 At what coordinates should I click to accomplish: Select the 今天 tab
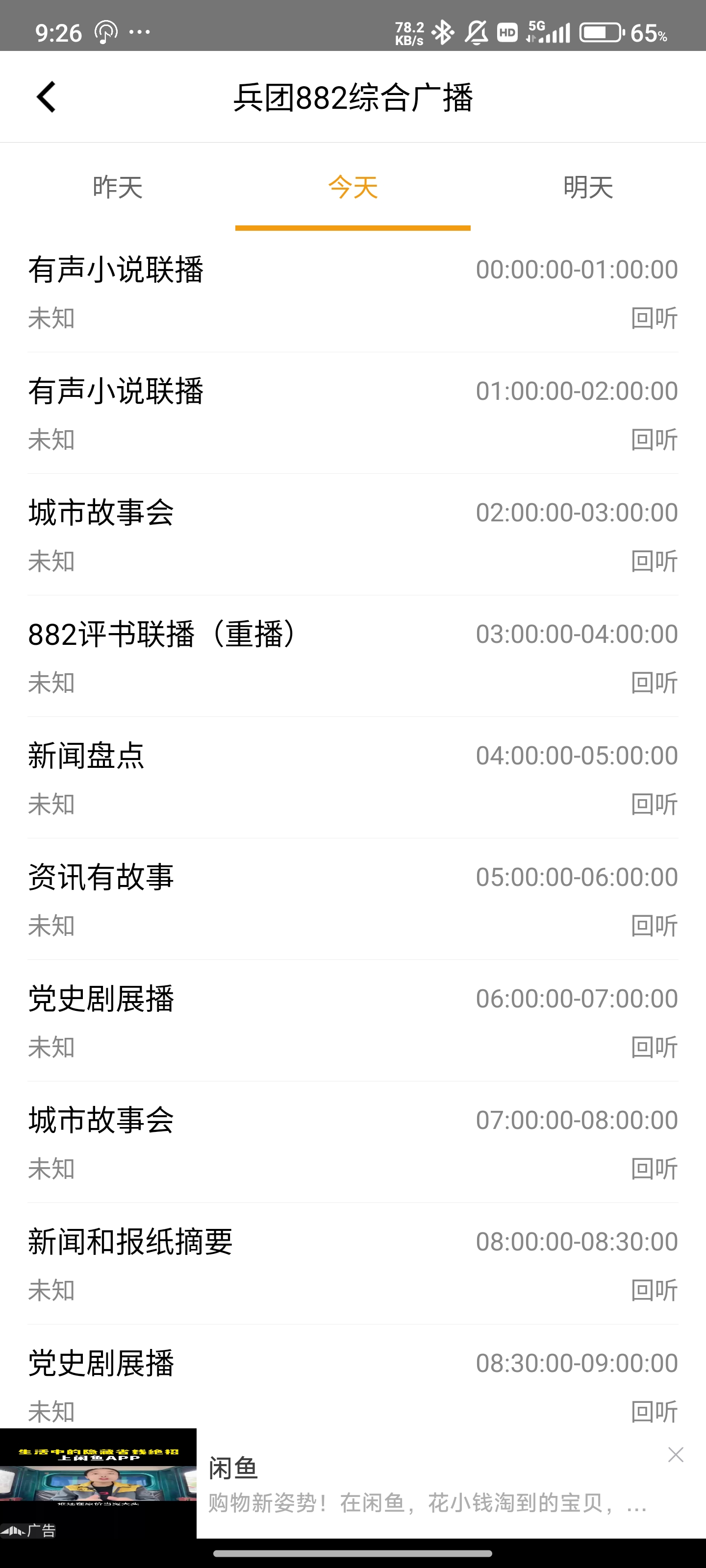(x=353, y=189)
